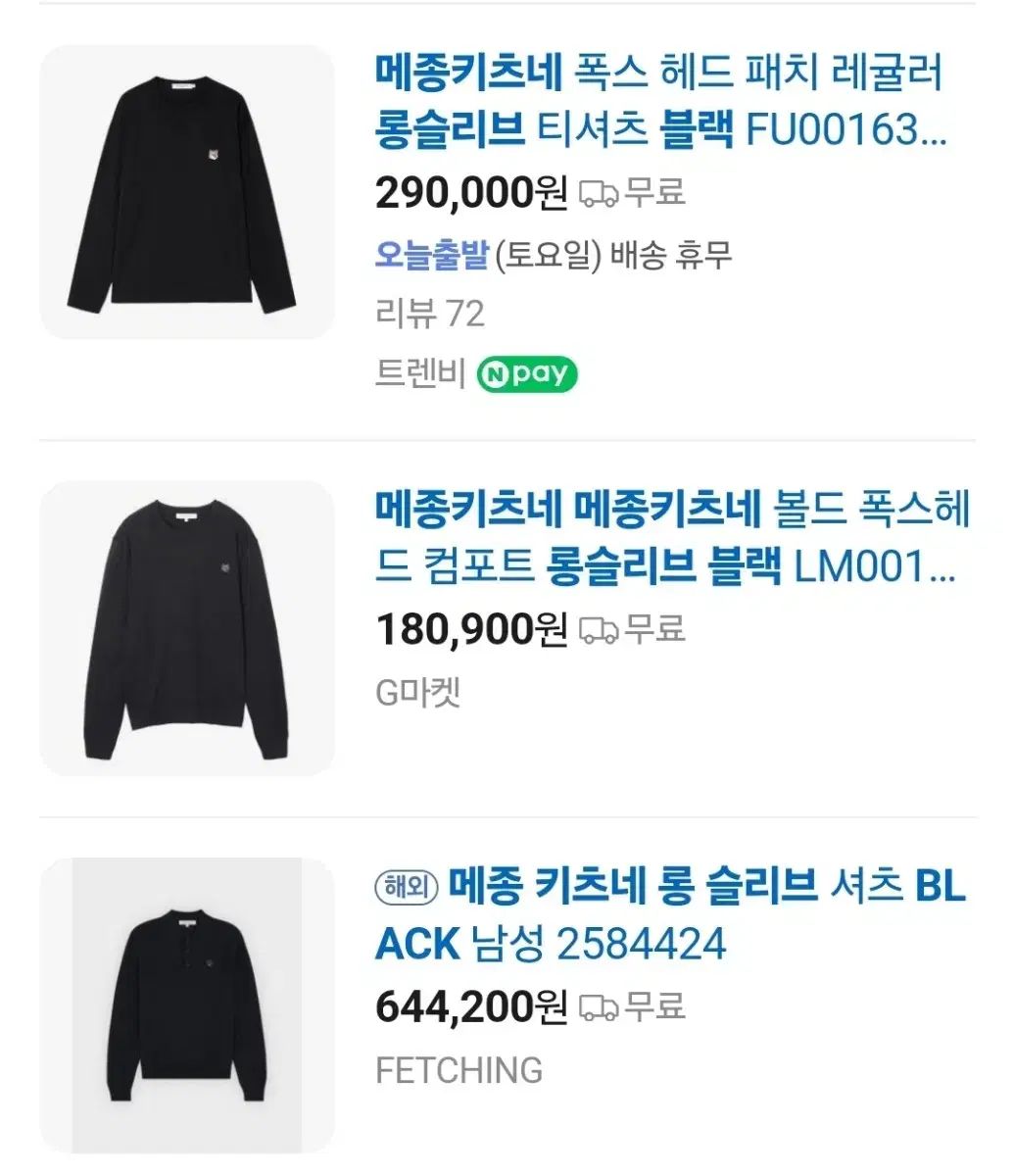Open the 메종 키츠네 롱 슬리브 셔츠 BLACK link
The height and width of the screenshot is (1176, 1014).
tap(671, 914)
